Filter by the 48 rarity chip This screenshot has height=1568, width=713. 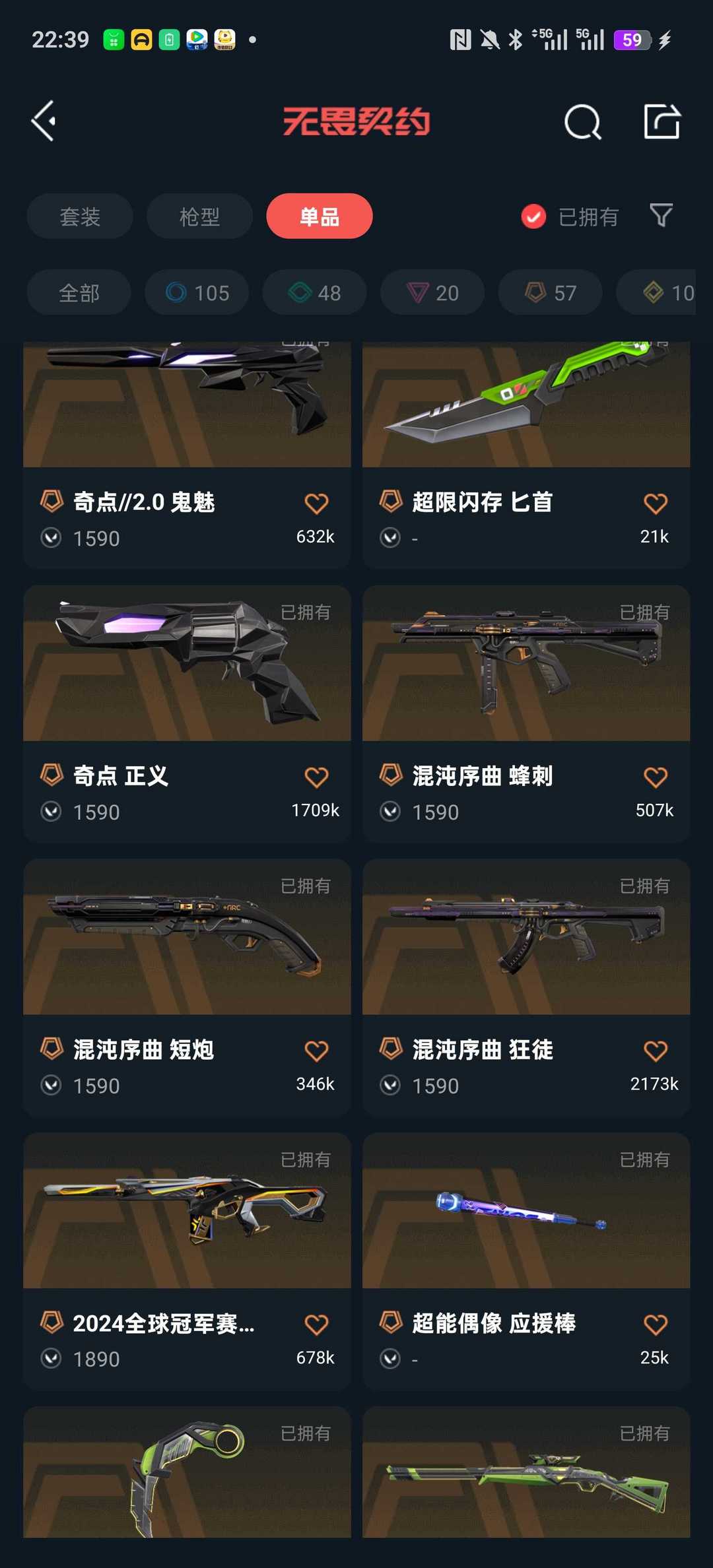click(x=315, y=292)
